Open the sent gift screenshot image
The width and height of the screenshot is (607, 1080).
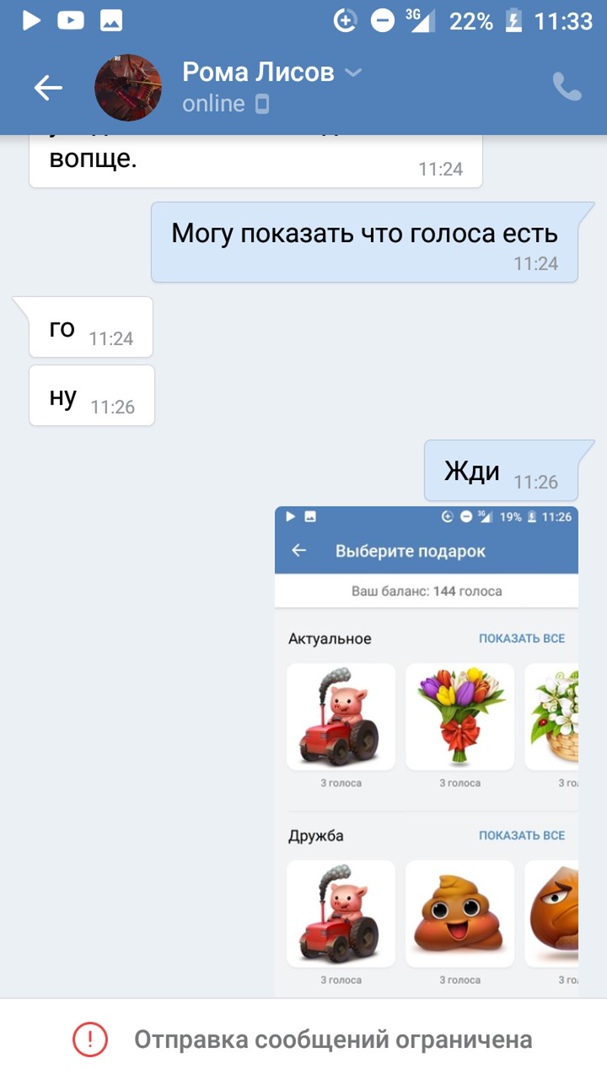click(x=427, y=750)
